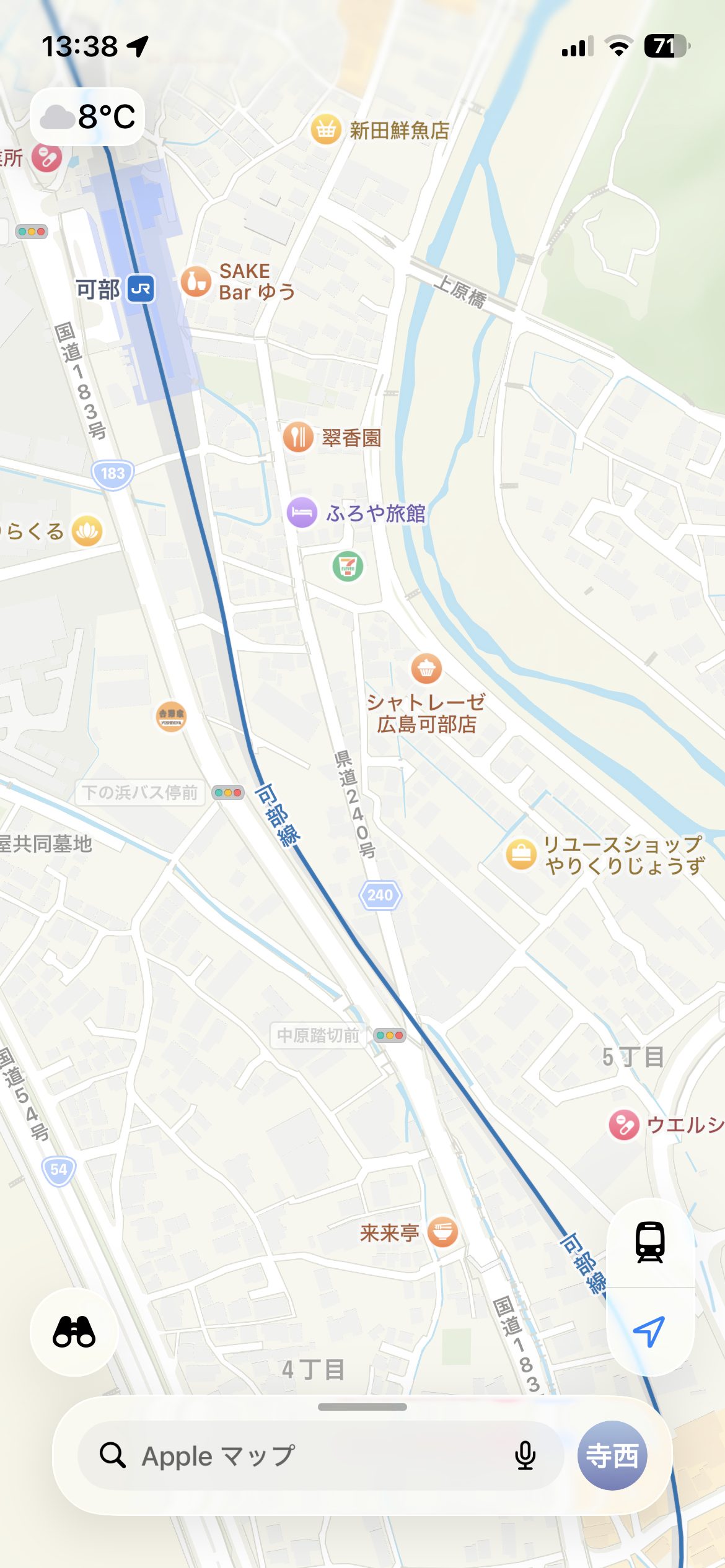Center the map on my location
725x1568 pixels.
click(x=649, y=1331)
